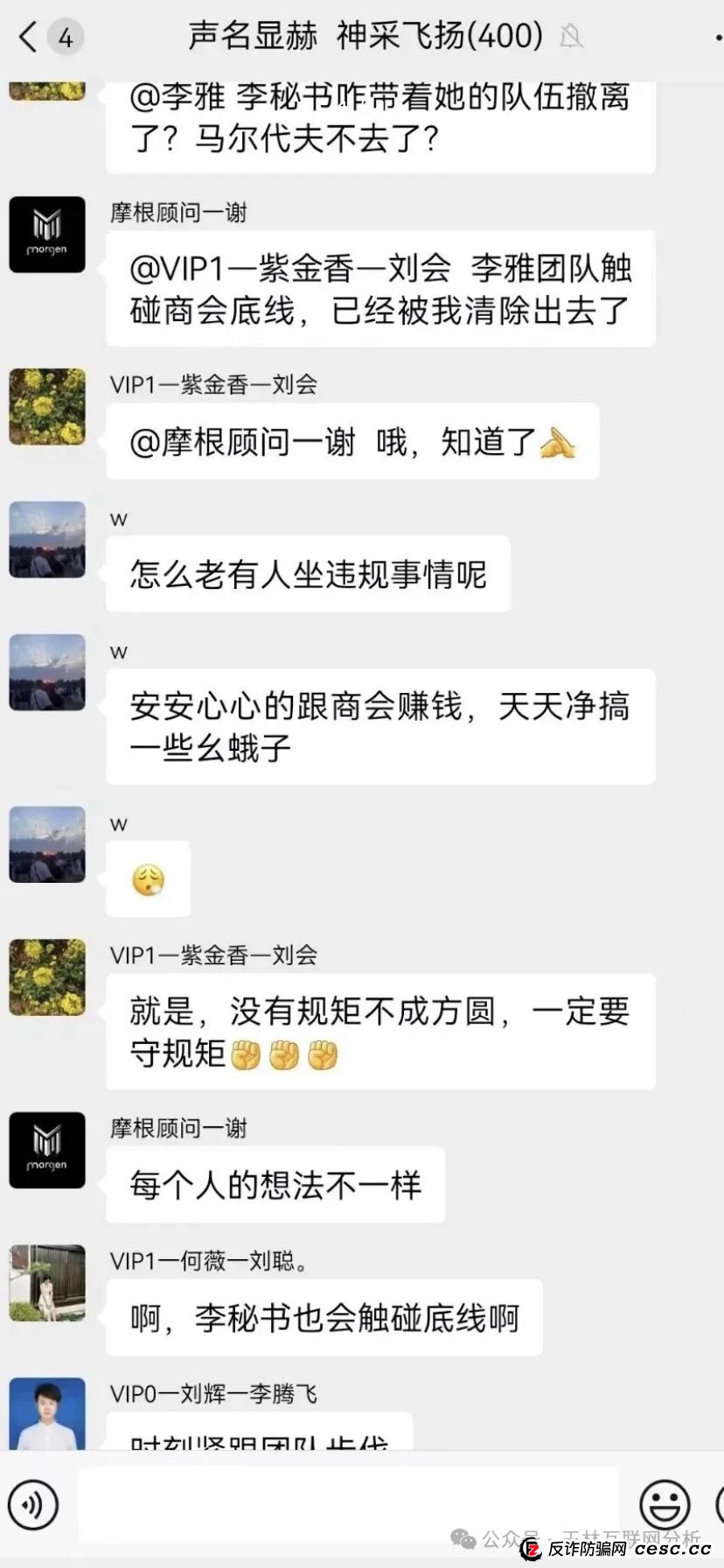Open 摩根顾问一谢's morgen logo avatar
The image size is (724, 1568).
click(x=46, y=234)
